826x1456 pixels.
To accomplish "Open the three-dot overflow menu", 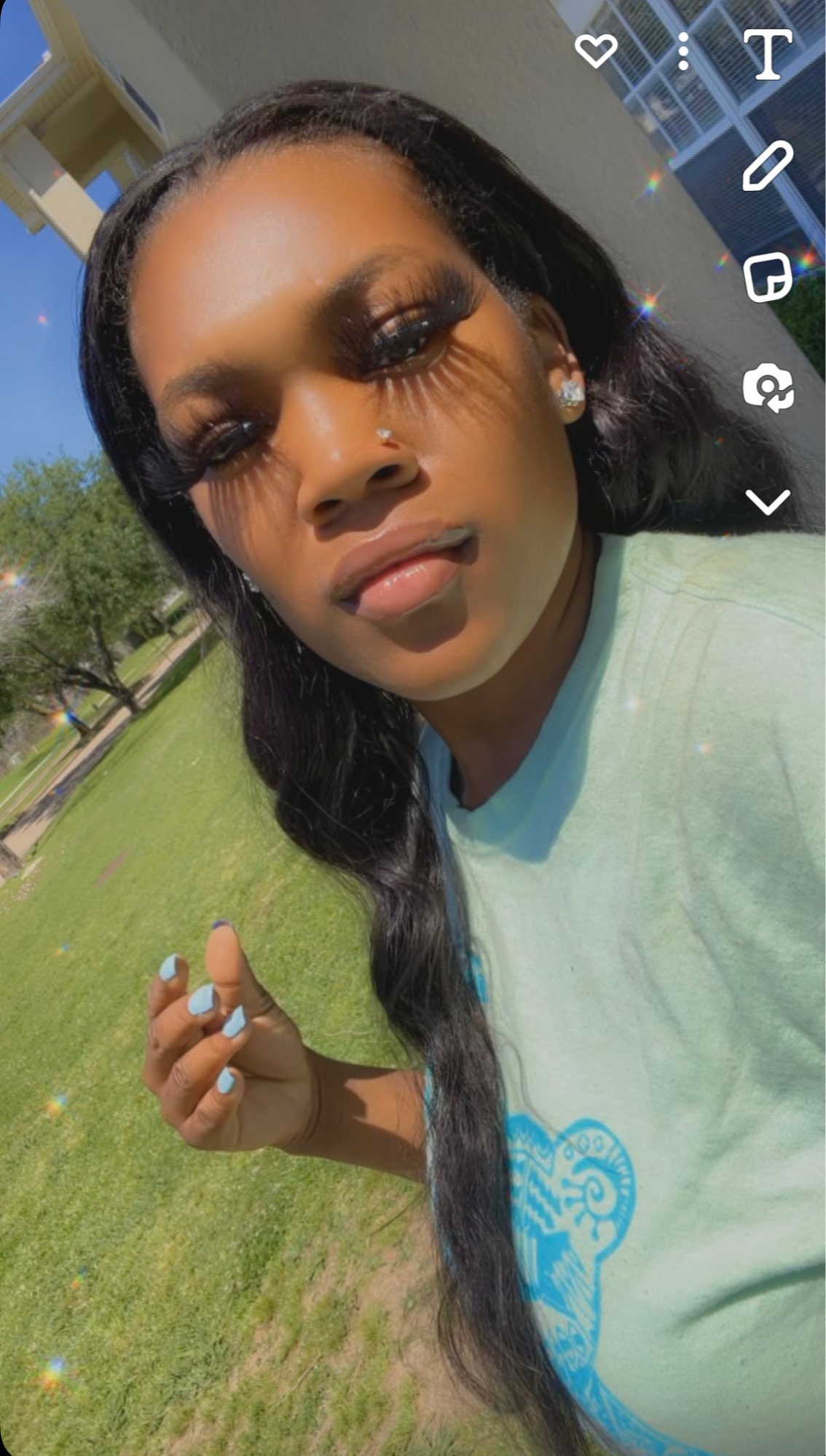I will [683, 51].
